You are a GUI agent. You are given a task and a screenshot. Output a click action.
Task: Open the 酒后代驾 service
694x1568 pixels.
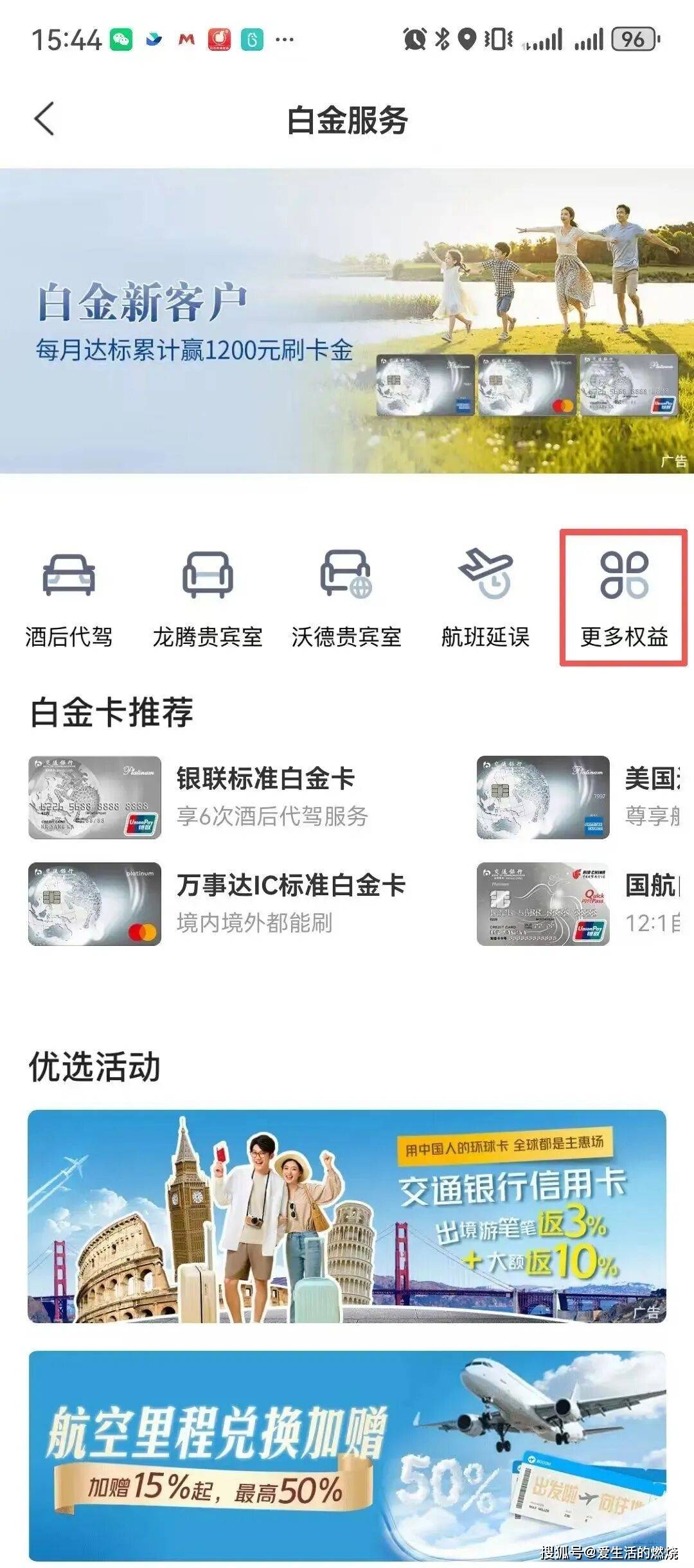tap(69, 599)
